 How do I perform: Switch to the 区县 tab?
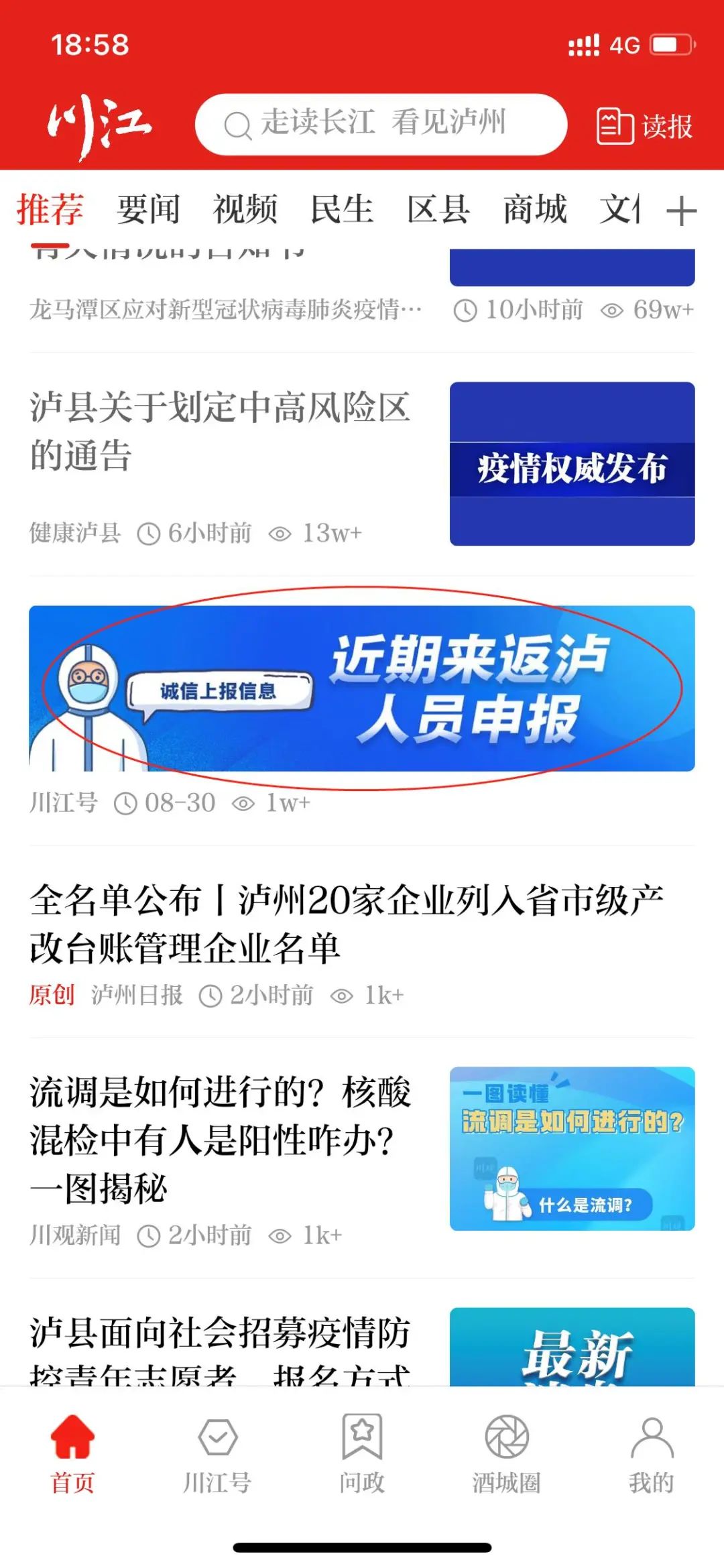coord(438,209)
